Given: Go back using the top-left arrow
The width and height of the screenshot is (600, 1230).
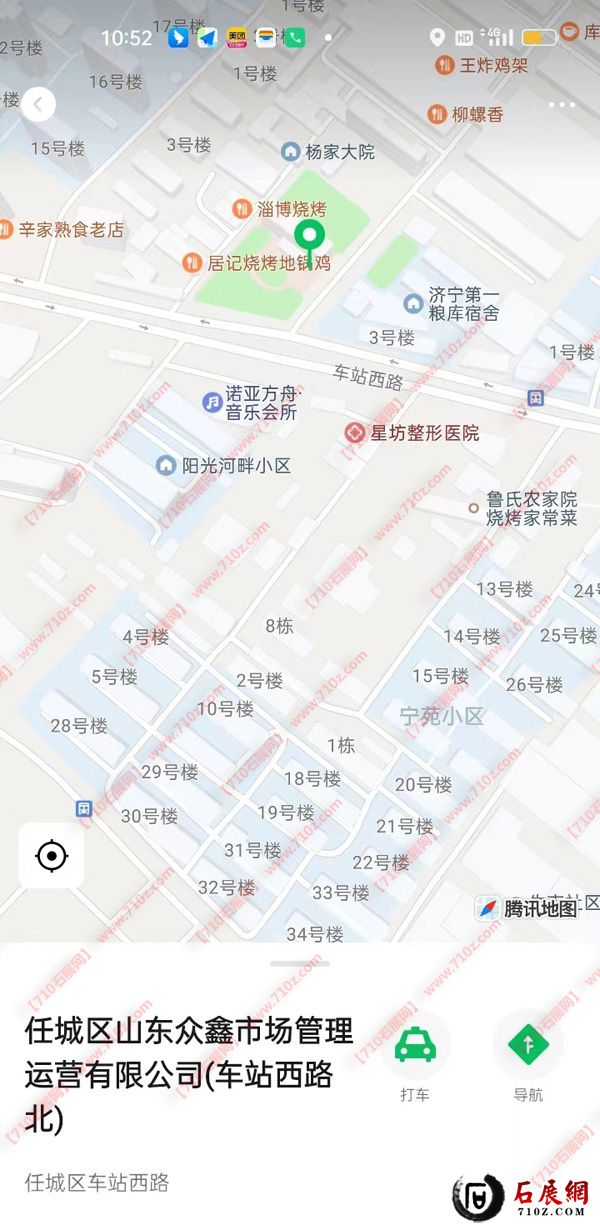Looking at the screenshot, I should 38,104.
